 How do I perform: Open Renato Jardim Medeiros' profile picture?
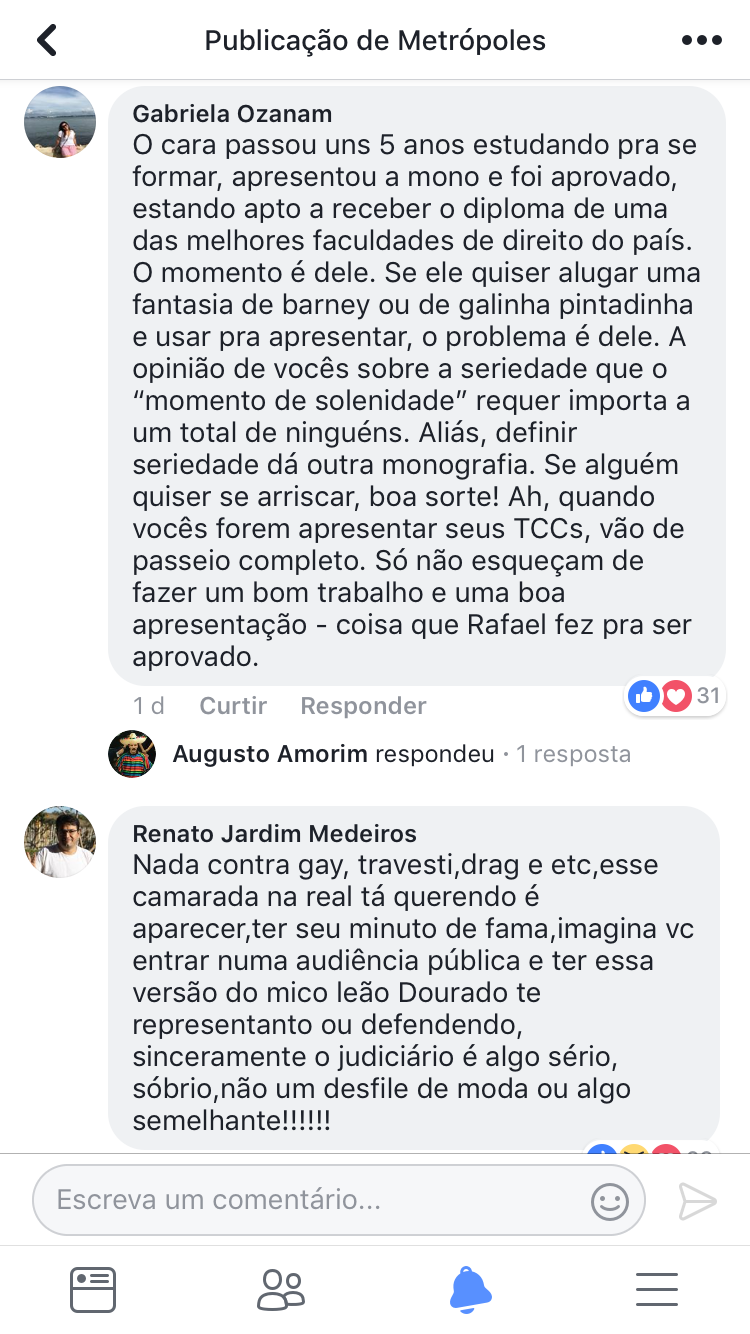tap(60, 842)
